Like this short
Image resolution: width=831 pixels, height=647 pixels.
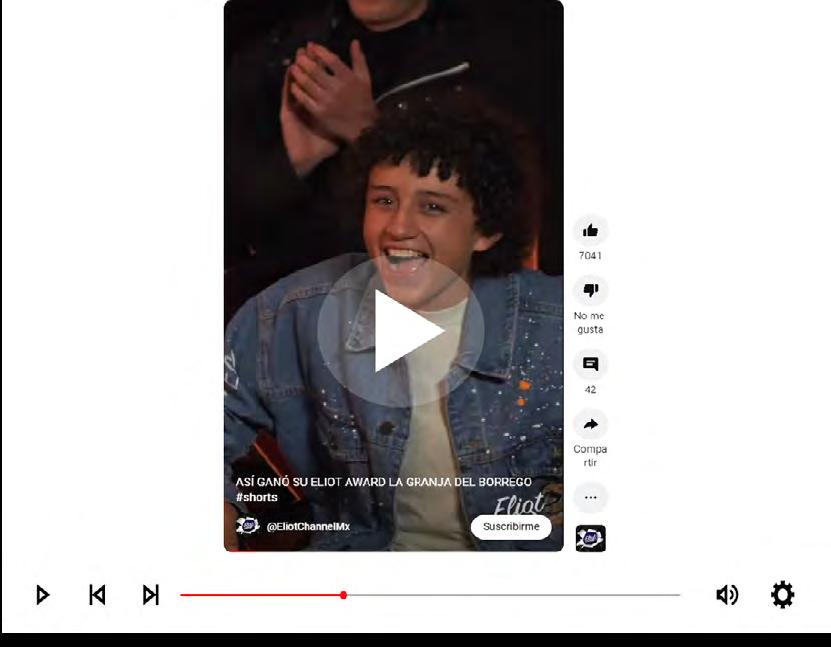coord(590,231)
